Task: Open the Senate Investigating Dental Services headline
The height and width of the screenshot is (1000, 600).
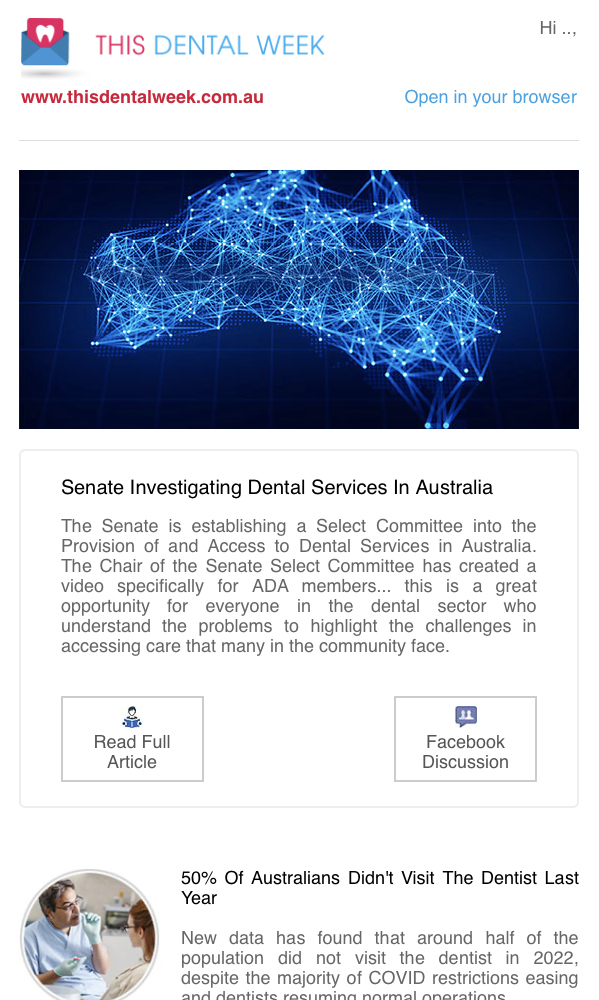Action: click(x=277, y=487)
